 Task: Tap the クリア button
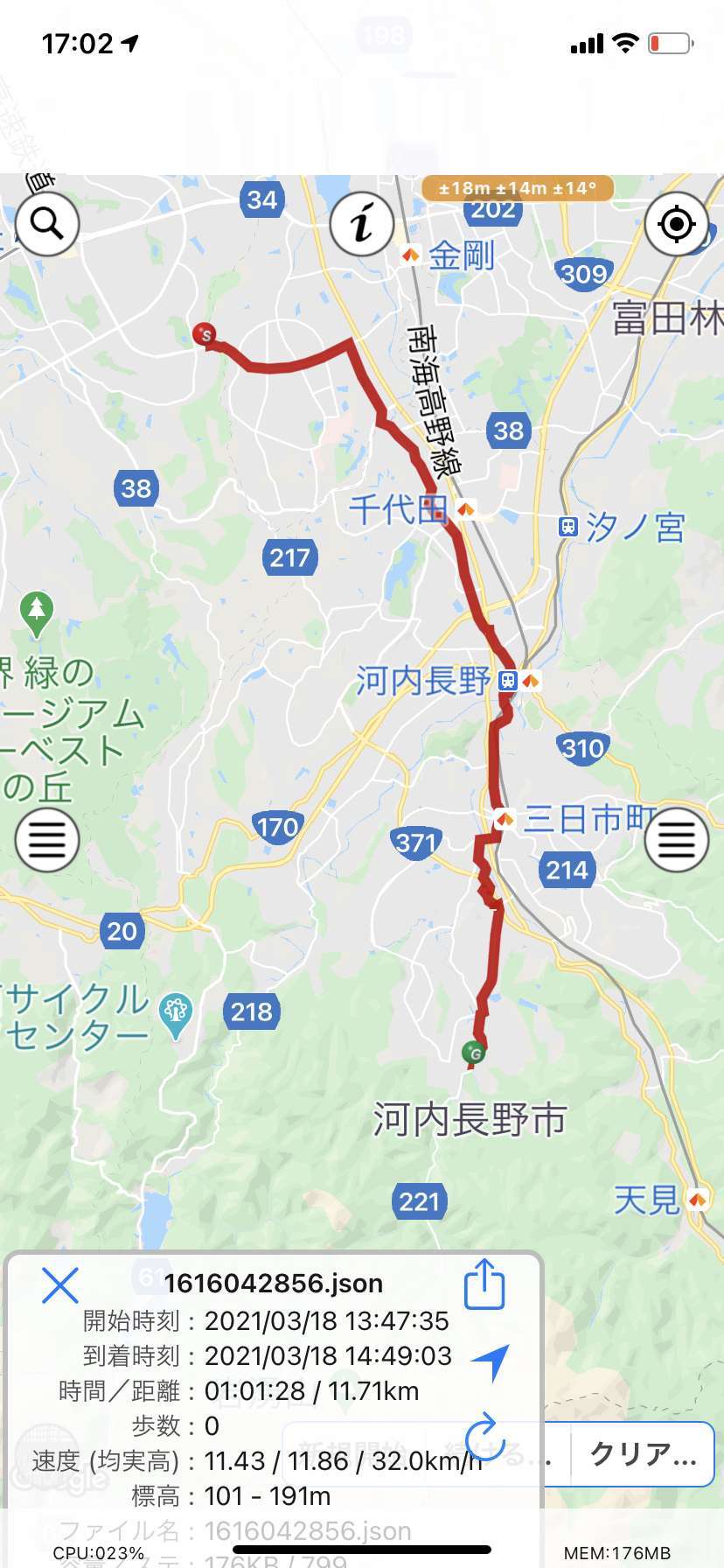tap(644, 1455)
